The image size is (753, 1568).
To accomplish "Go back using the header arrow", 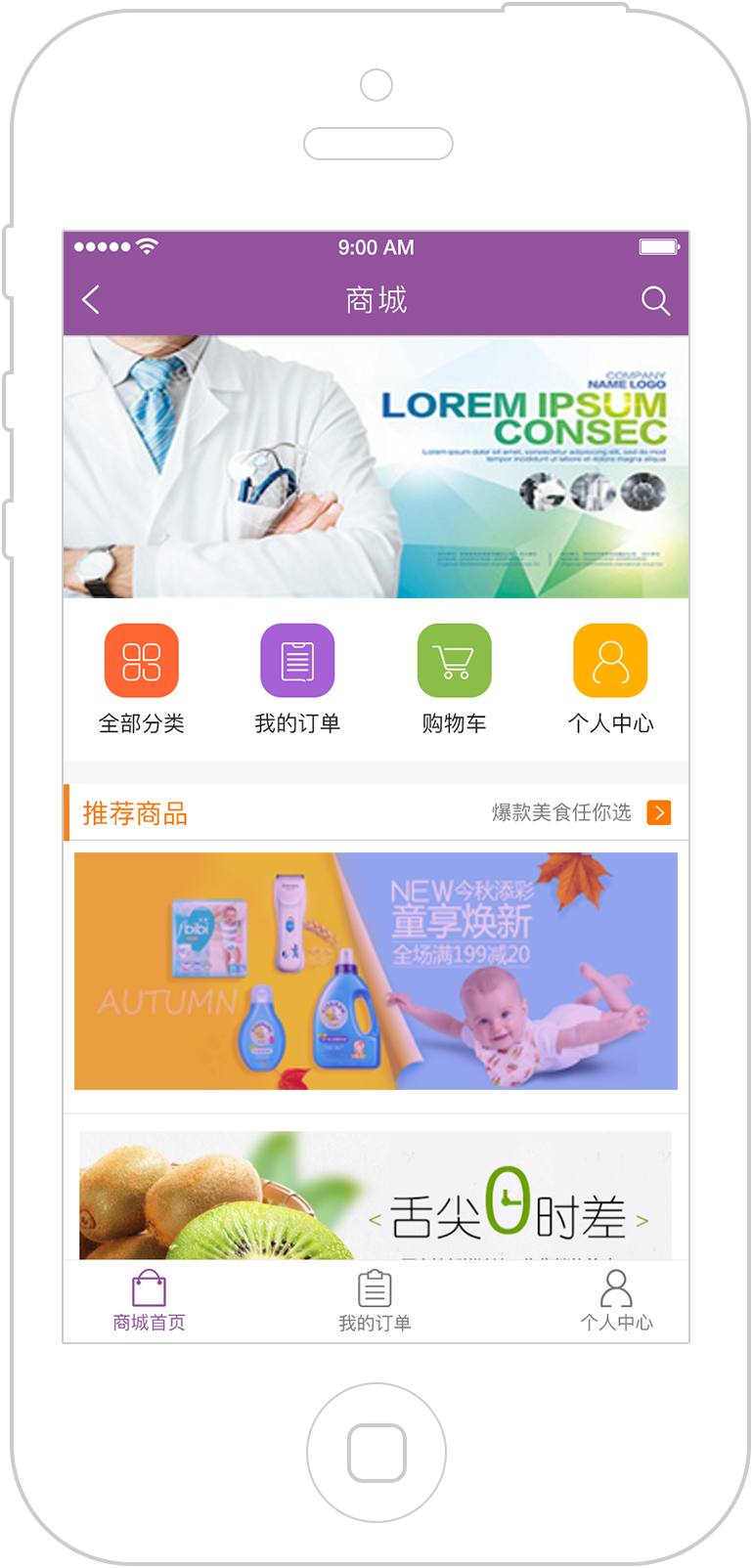I will [x=91, y=300].
